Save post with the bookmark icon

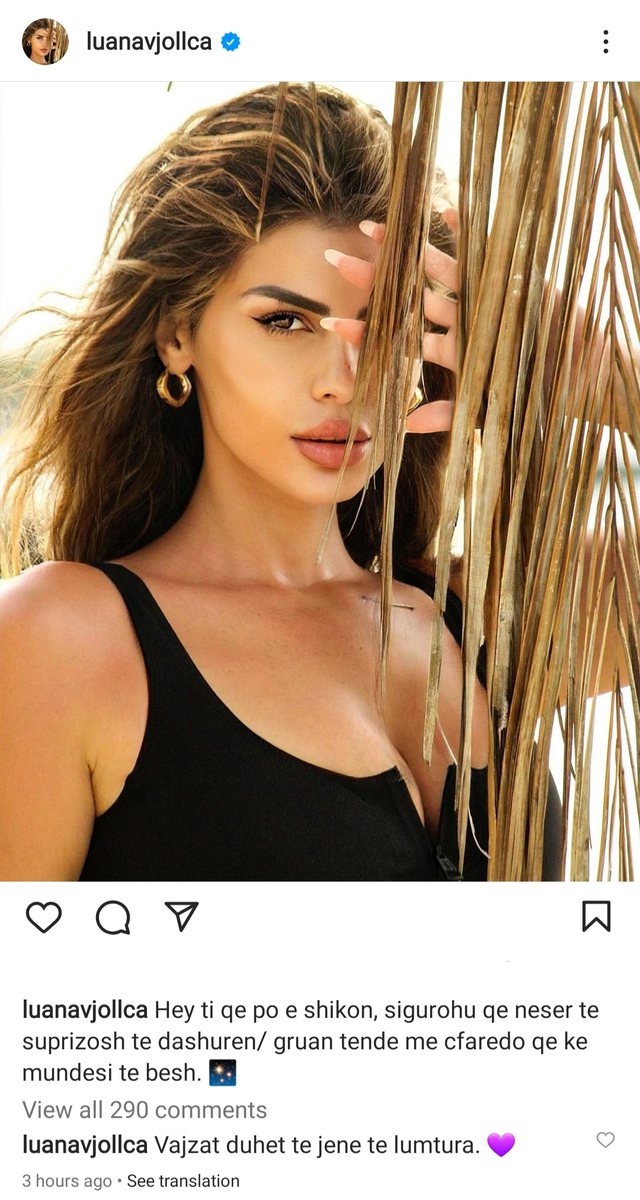tap(596, 916)
